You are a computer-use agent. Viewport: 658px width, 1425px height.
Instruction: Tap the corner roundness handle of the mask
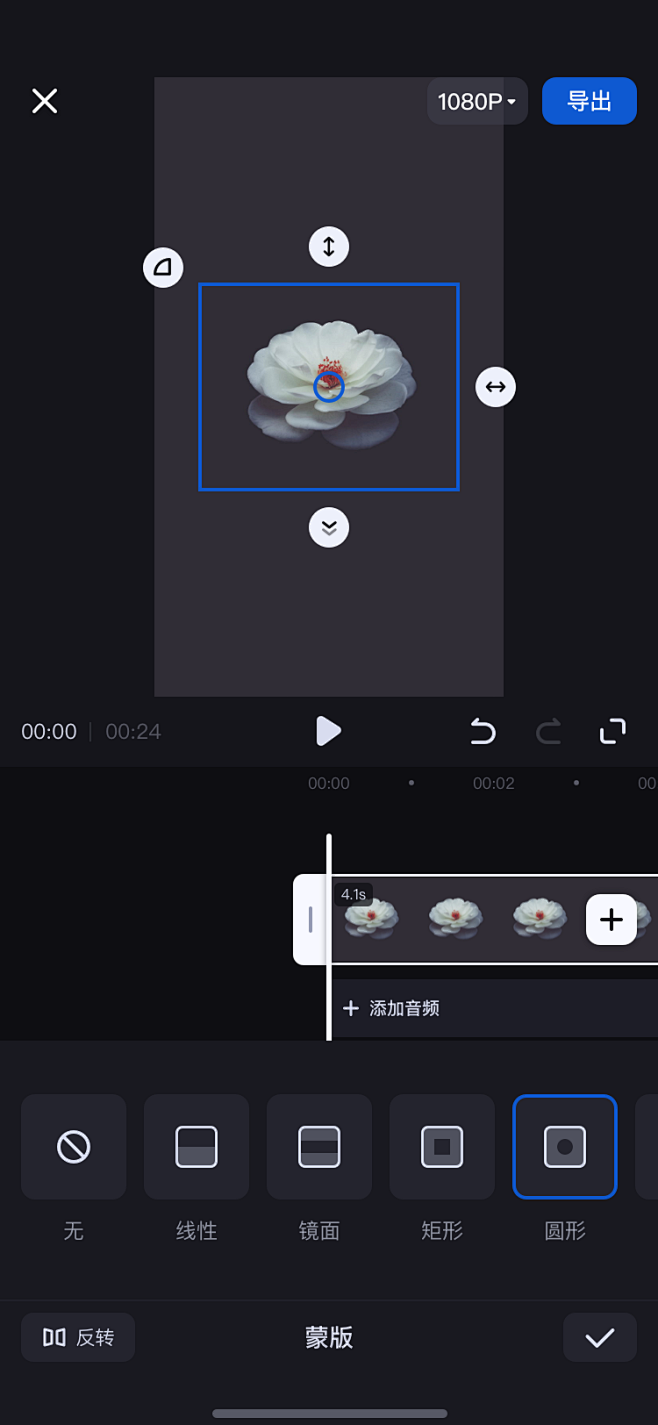(x=163, y=267)
